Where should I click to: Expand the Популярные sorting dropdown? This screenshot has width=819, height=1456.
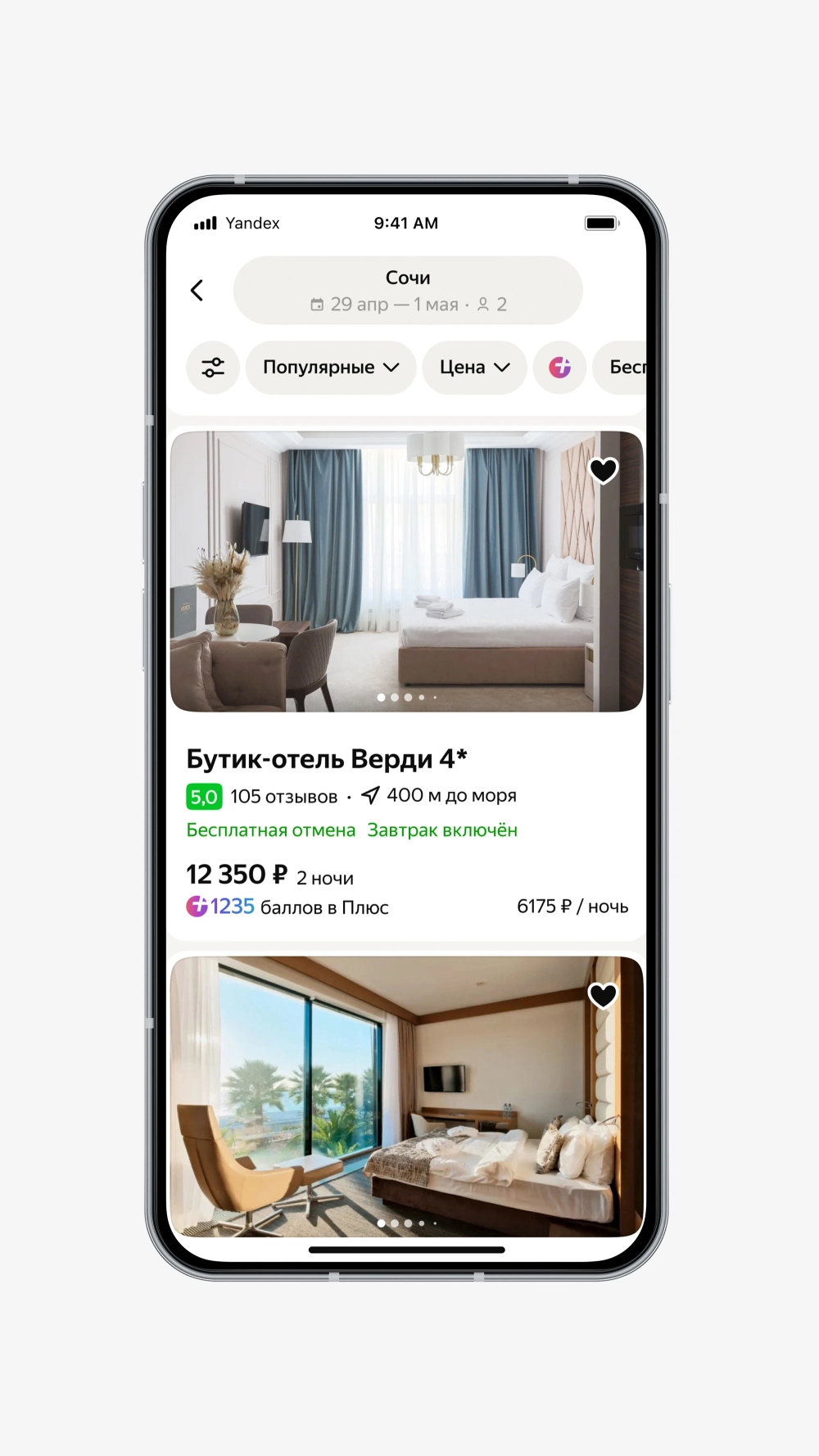pyautogui.click(x=331, y=368)
